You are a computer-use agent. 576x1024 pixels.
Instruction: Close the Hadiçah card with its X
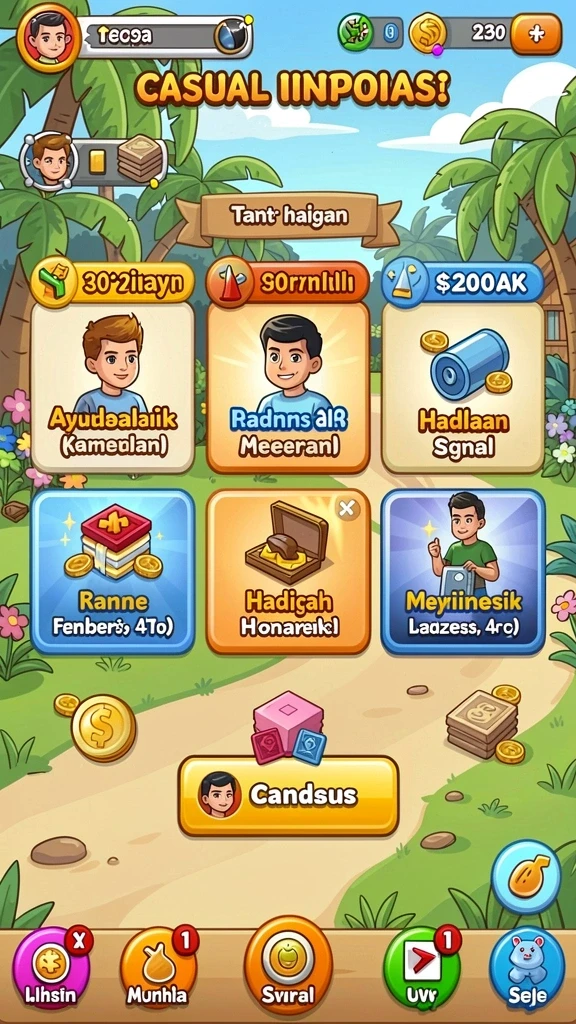click(x=347, y=509)
